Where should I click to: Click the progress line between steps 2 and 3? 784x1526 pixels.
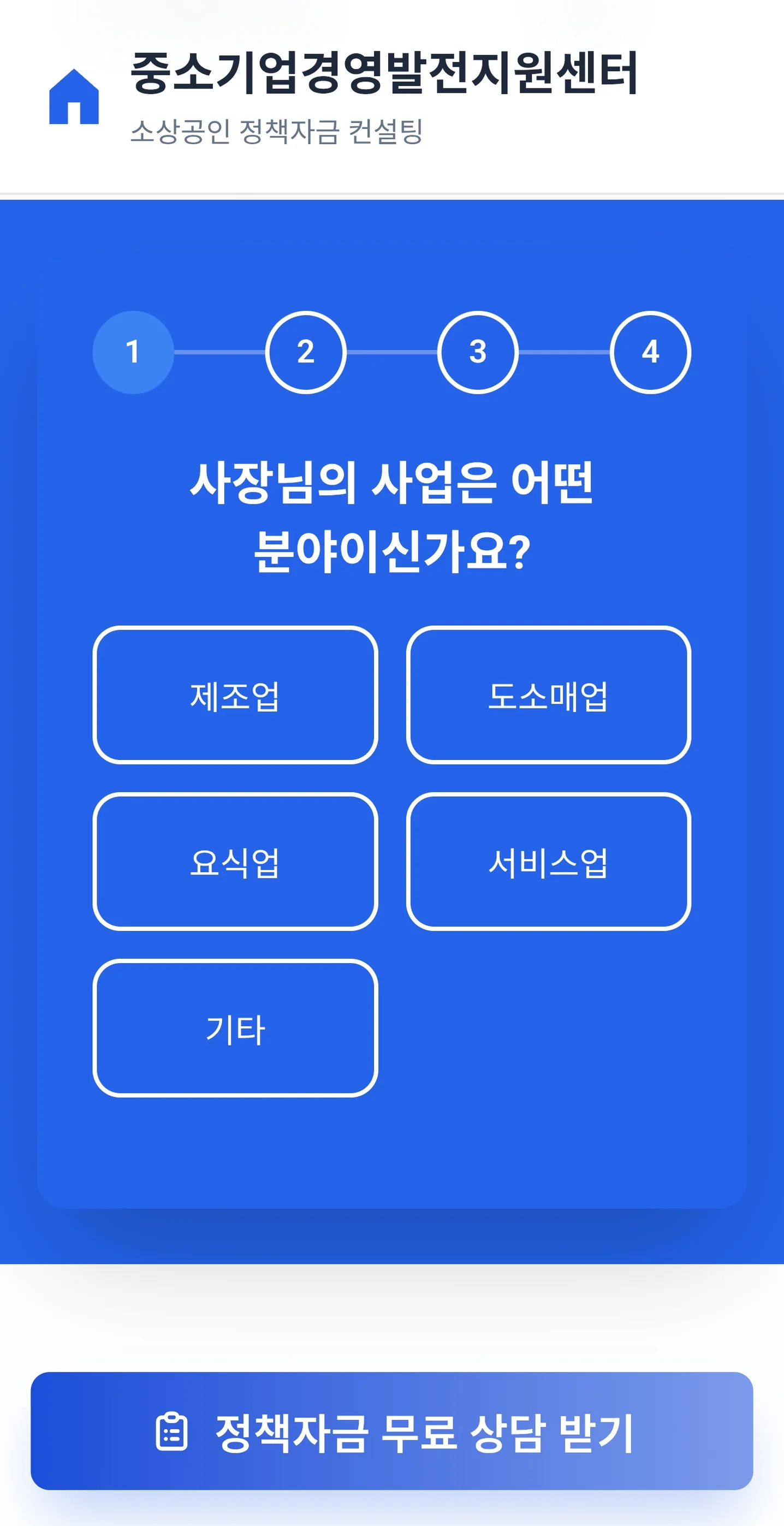pos(393,351)
